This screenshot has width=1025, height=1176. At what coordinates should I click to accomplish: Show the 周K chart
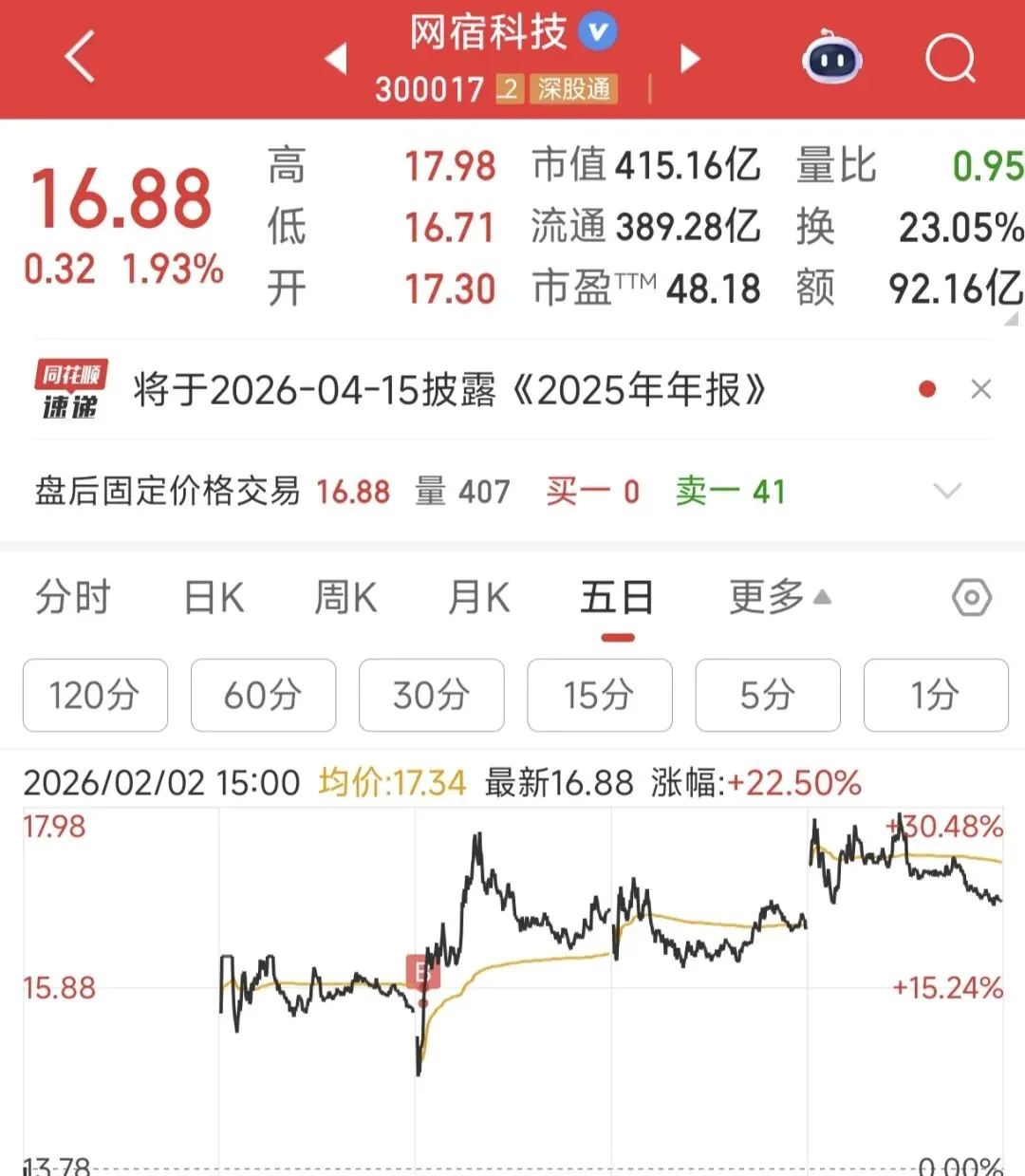tap(345, 598)
